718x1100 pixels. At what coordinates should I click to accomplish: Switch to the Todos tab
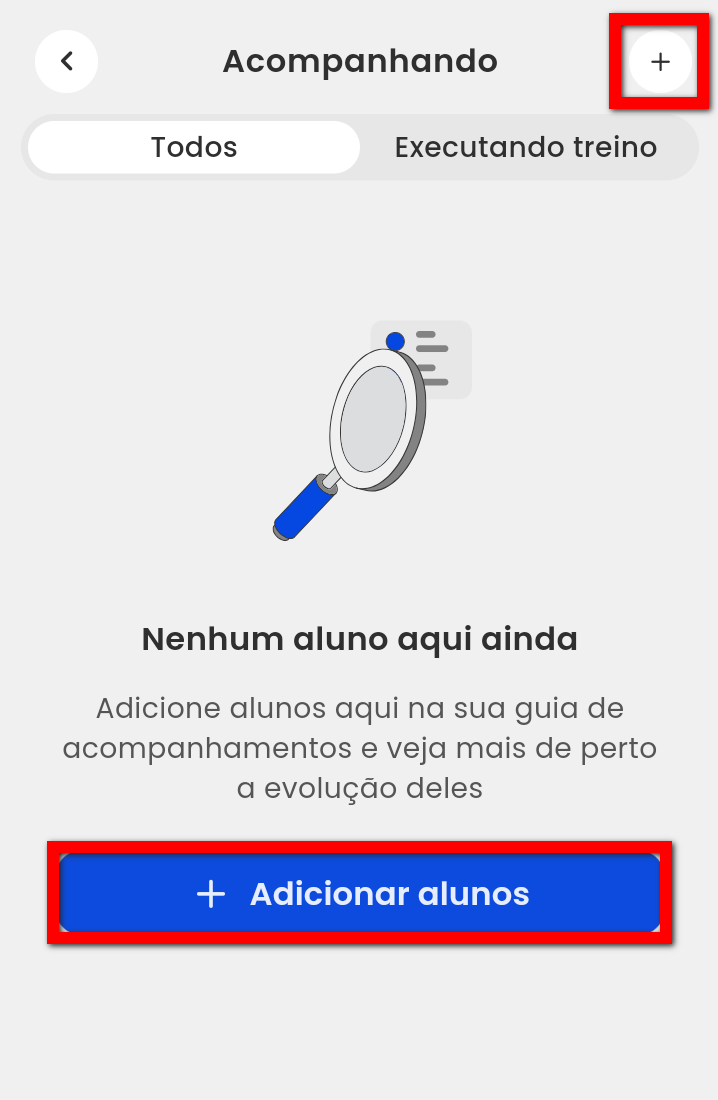[194, 148]
